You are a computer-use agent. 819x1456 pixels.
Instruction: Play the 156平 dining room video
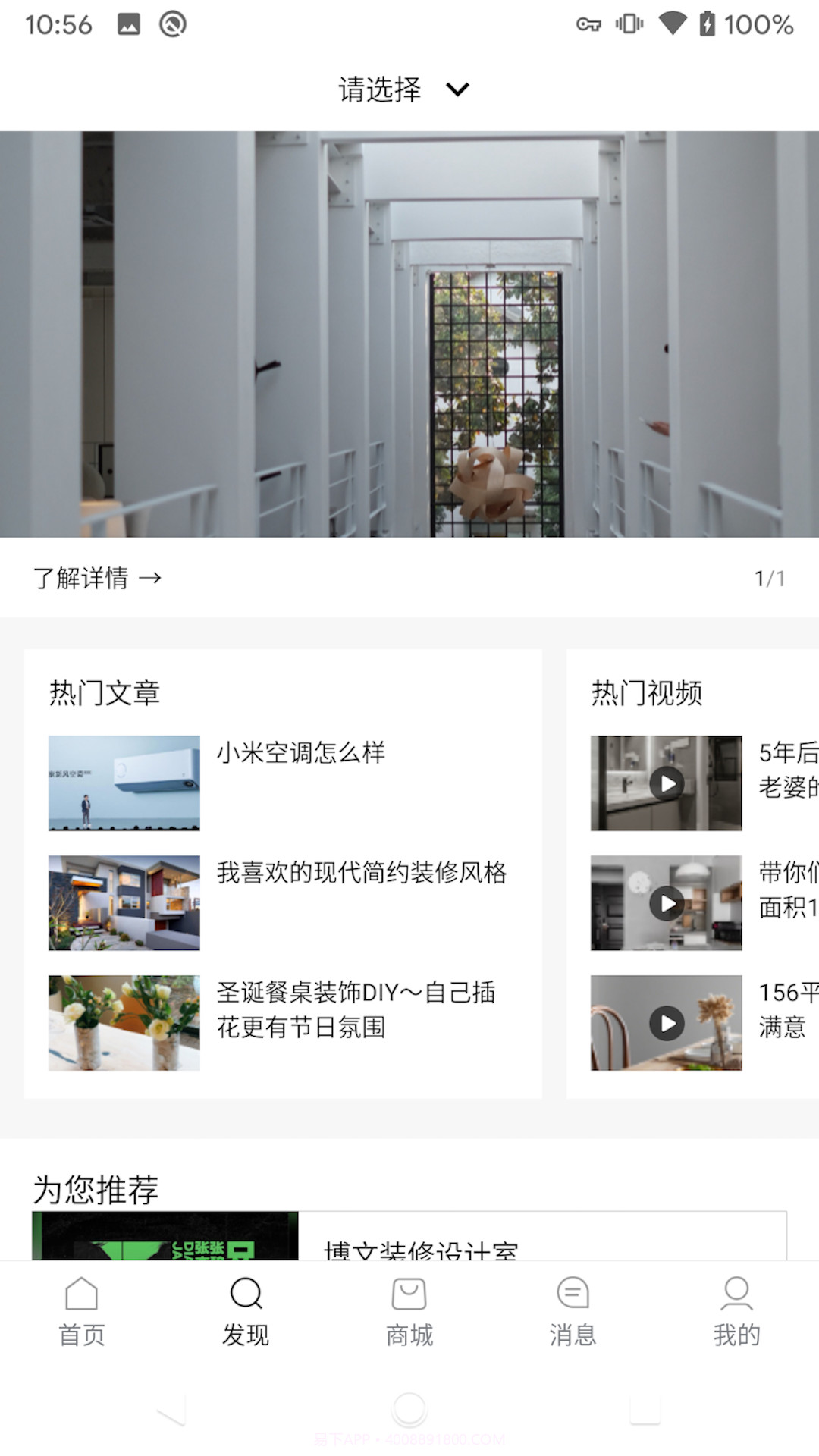coord(666,1023)
